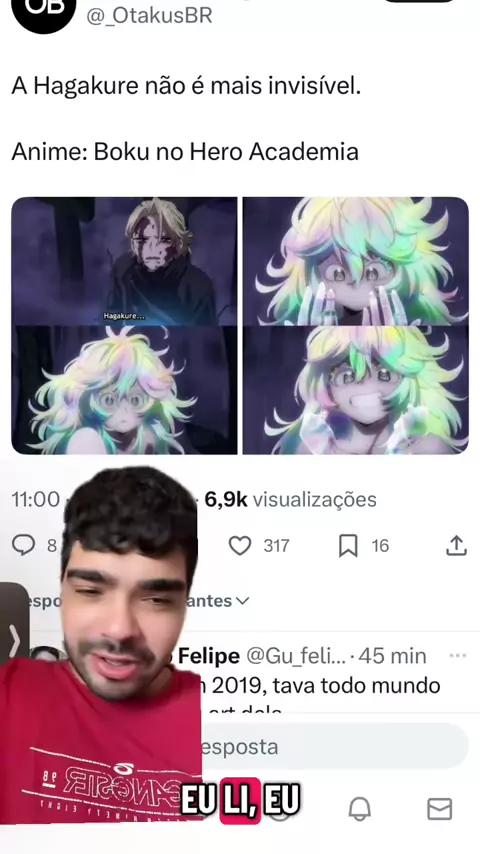The width and height of the screenshot is (480, 854).
Task: Open the reply icon showing 8 comments
Action: 23,545
